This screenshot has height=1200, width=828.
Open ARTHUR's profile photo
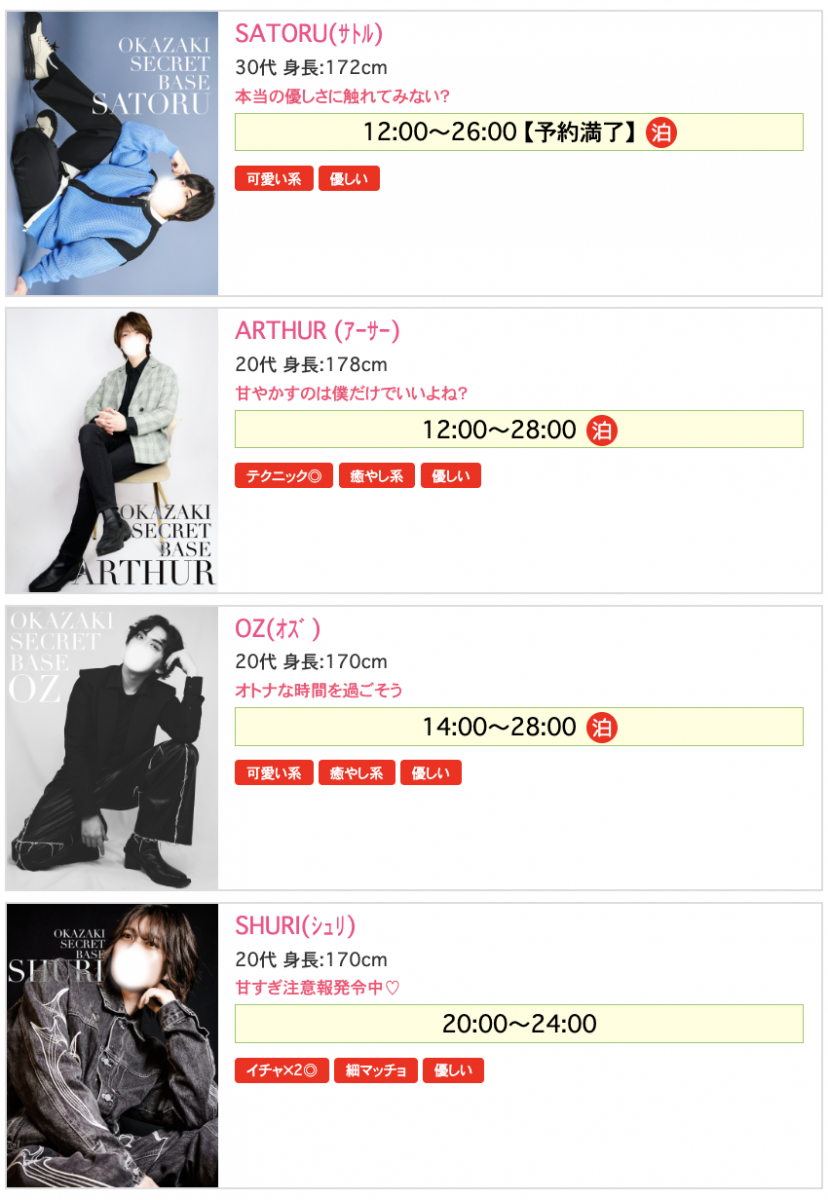[x=112, y=450]
